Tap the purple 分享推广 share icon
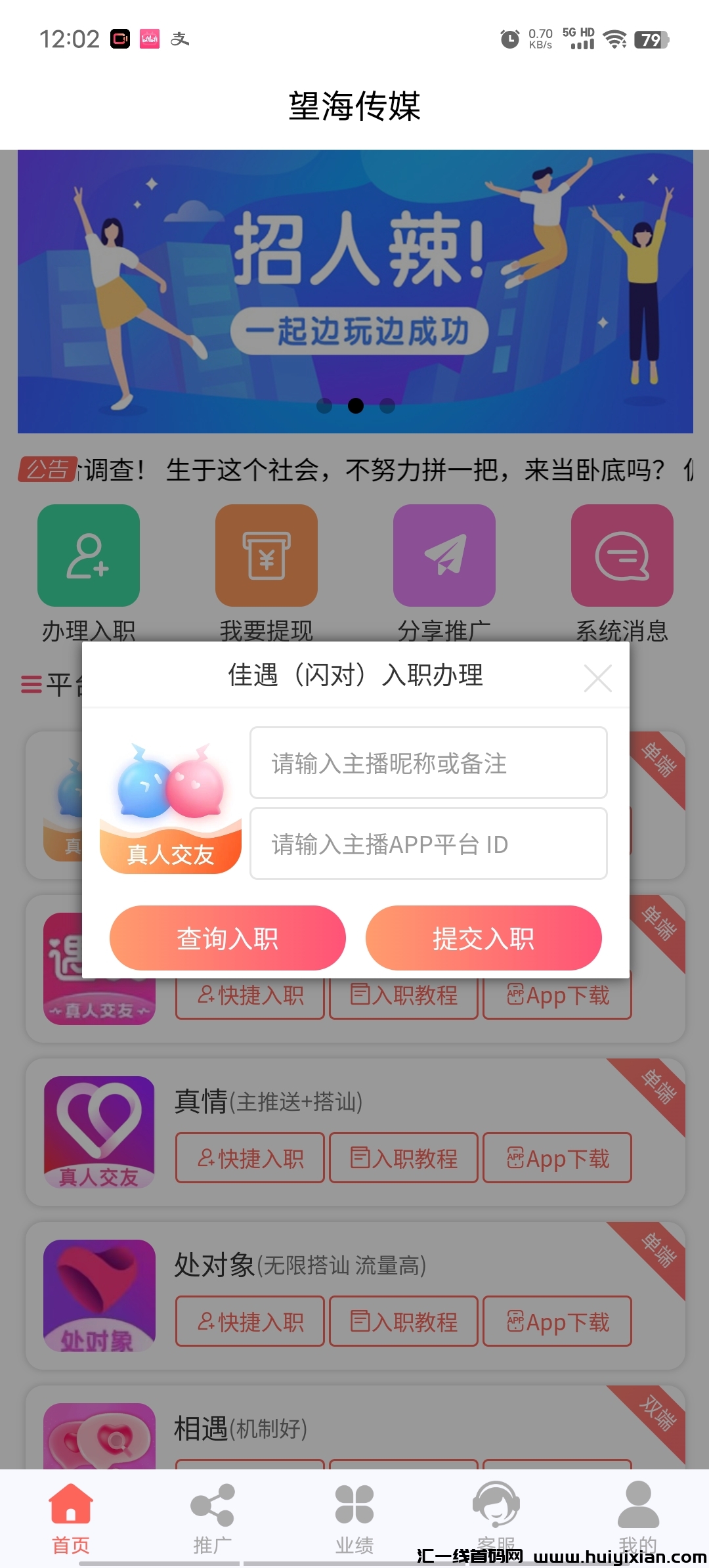This screenshot has width=709, height=1568. tap(443, 555)
